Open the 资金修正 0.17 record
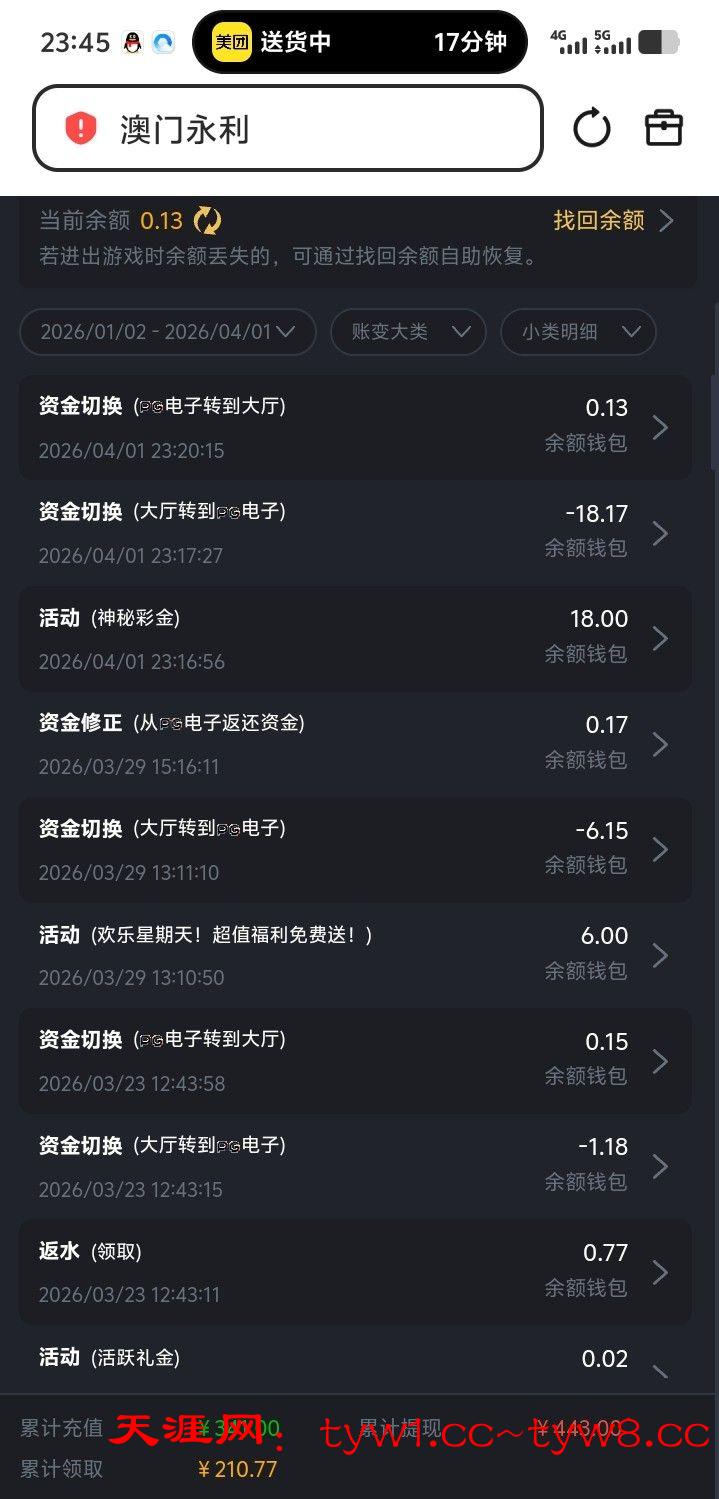 pyautogui.click(x=355, y=744)
